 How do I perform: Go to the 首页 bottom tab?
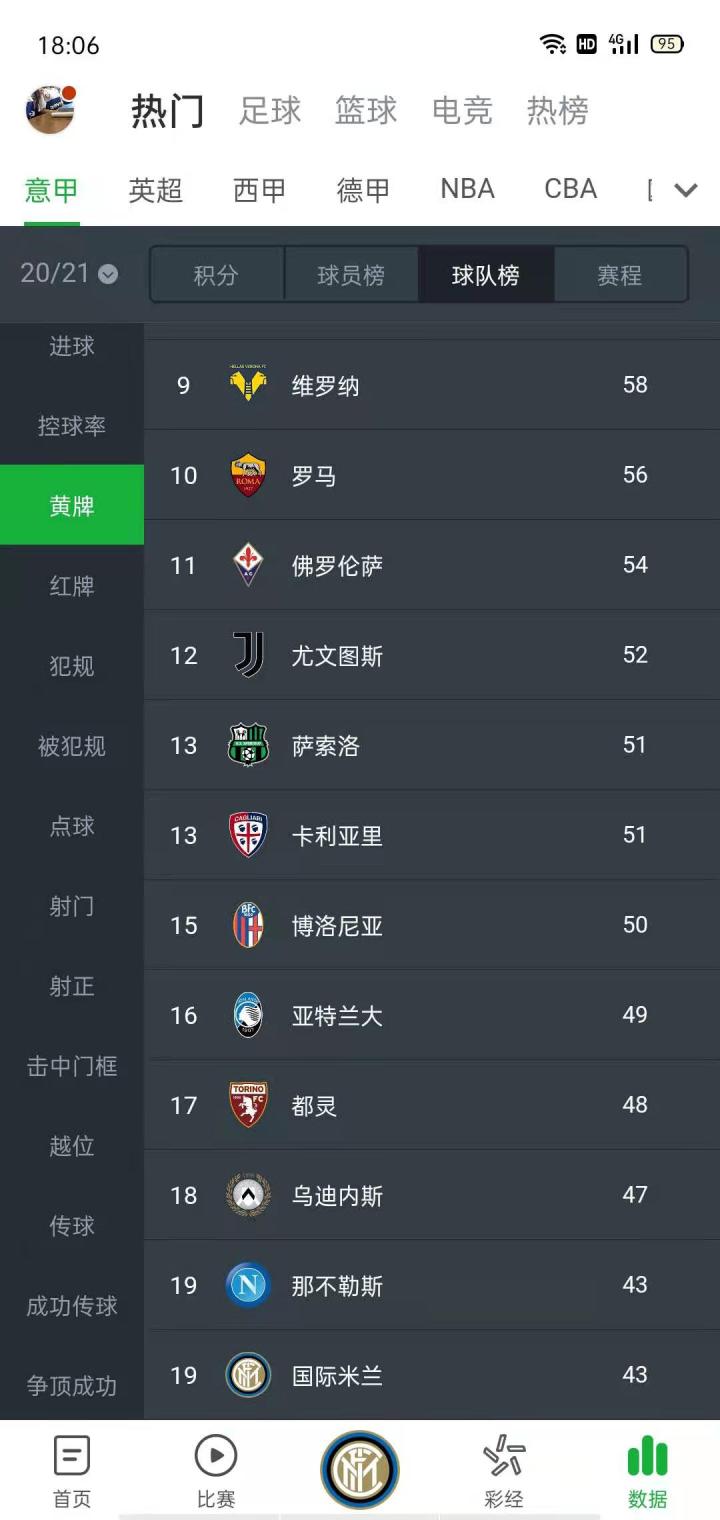(x=72, y=1472)
